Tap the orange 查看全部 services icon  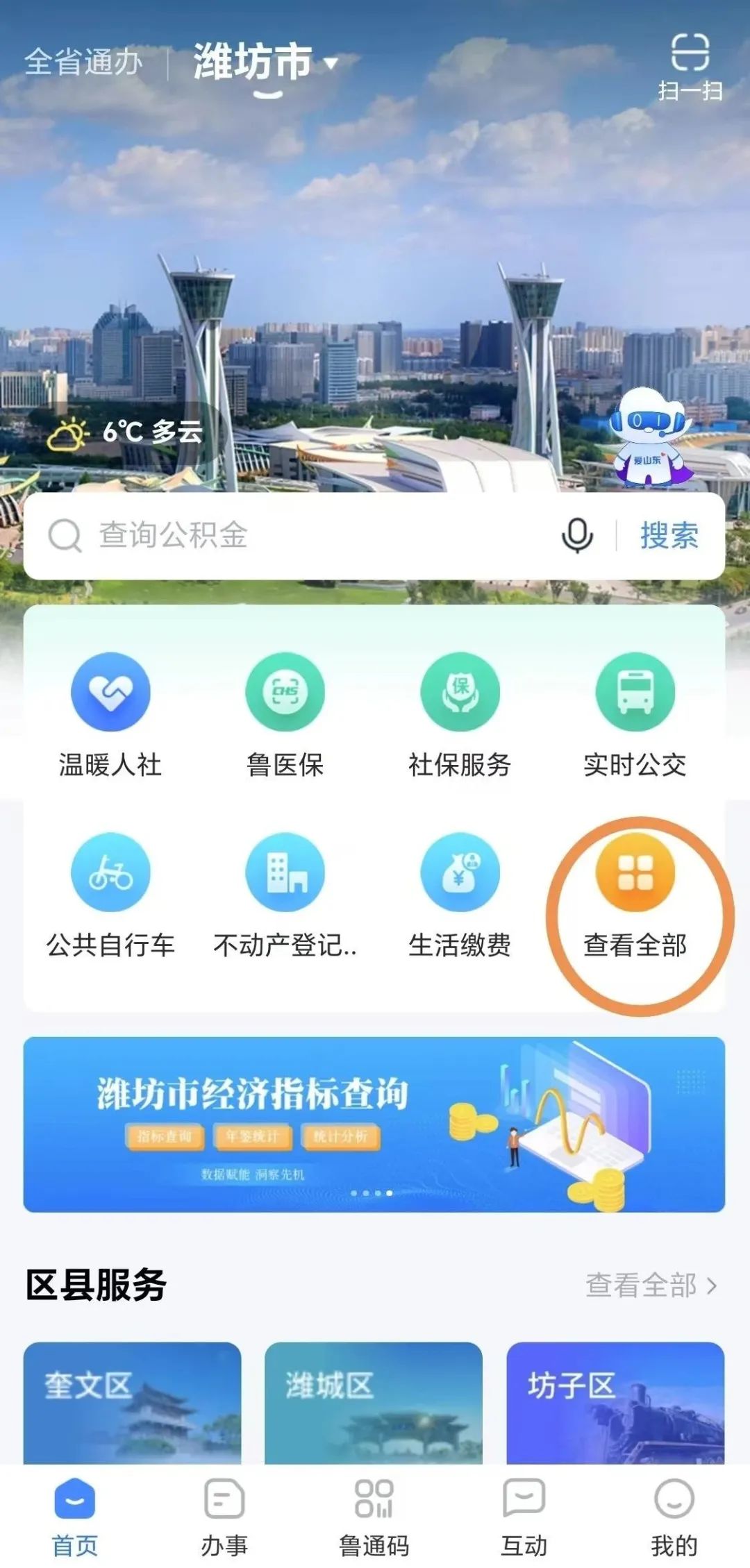[x=635, y=873]
